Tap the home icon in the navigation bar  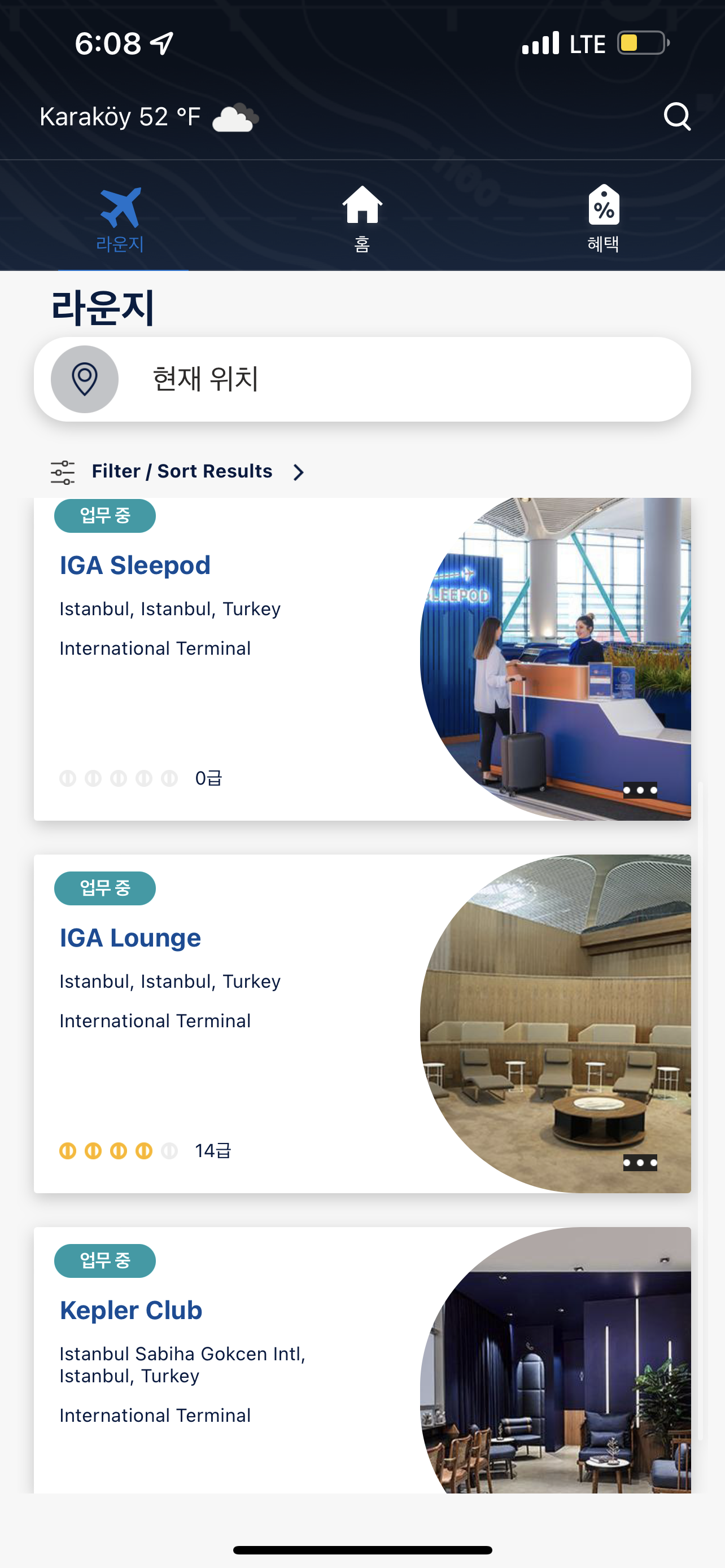[x=362, y=207]
